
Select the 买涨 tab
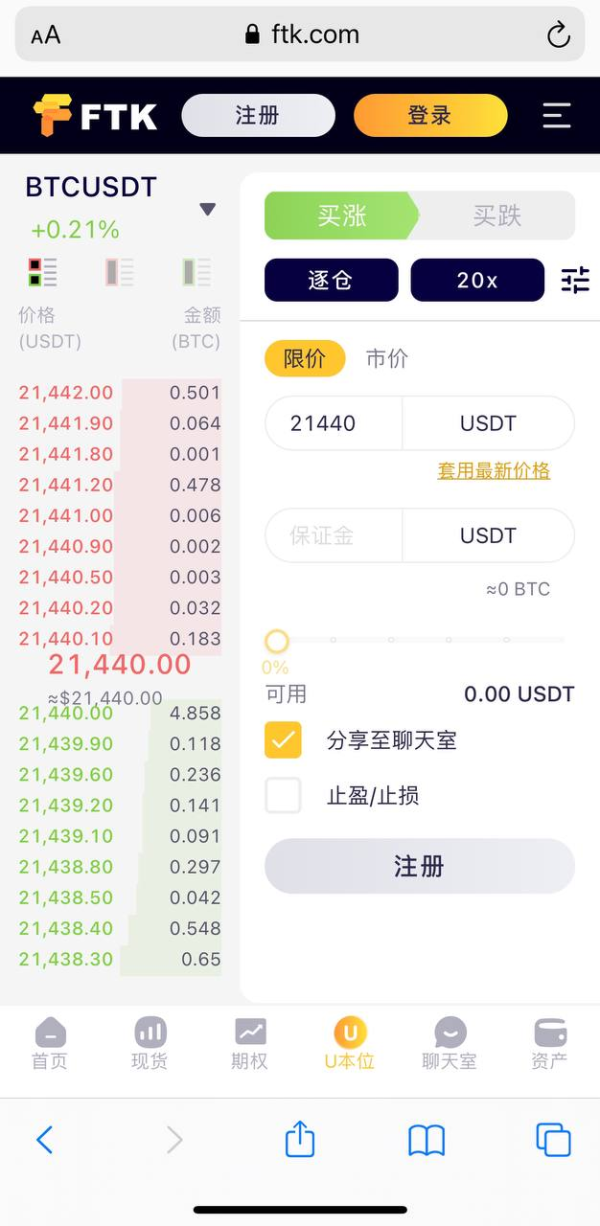tap(342, 216)
